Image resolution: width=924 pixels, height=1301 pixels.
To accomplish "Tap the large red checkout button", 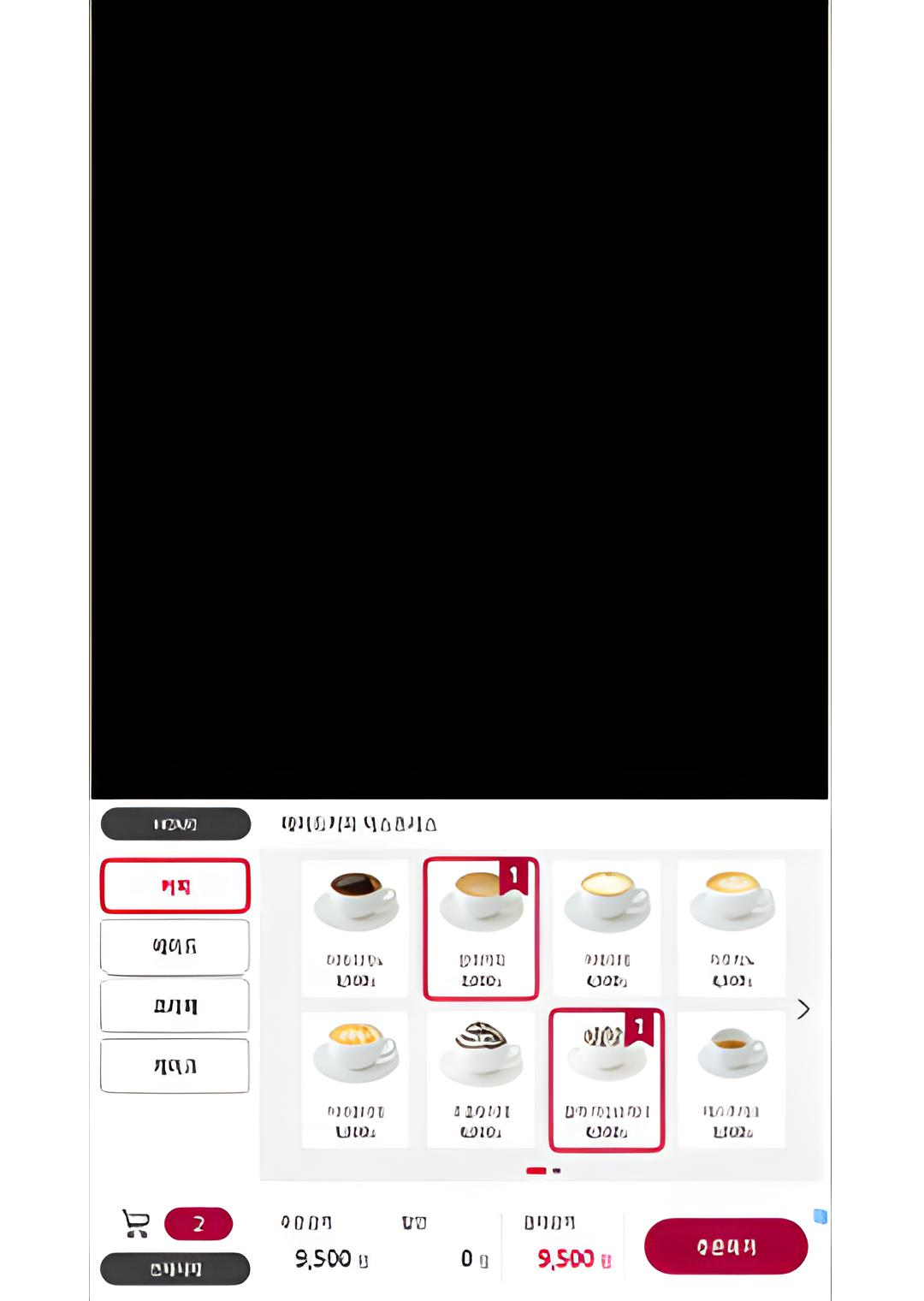I will coord(726,1246).
